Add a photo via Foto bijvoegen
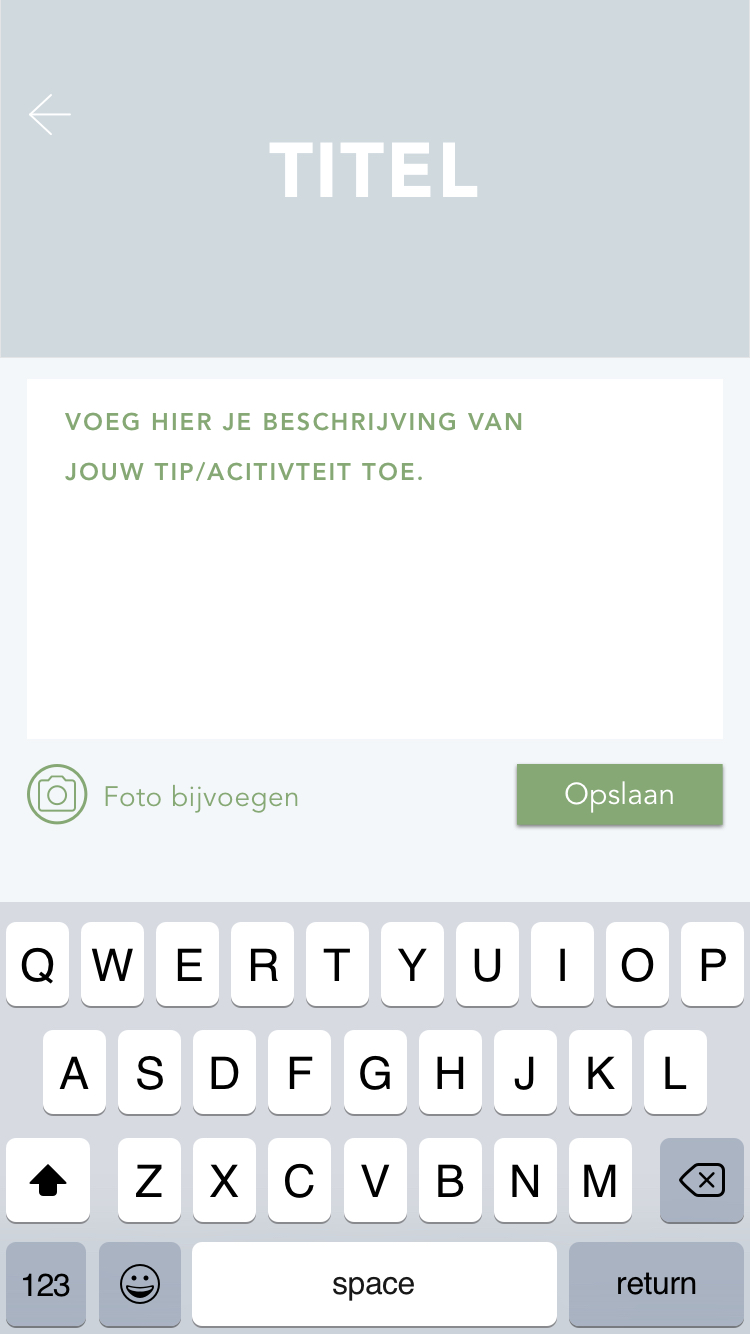The height and width of the screenshot is (1334, 750). [162, 796]
